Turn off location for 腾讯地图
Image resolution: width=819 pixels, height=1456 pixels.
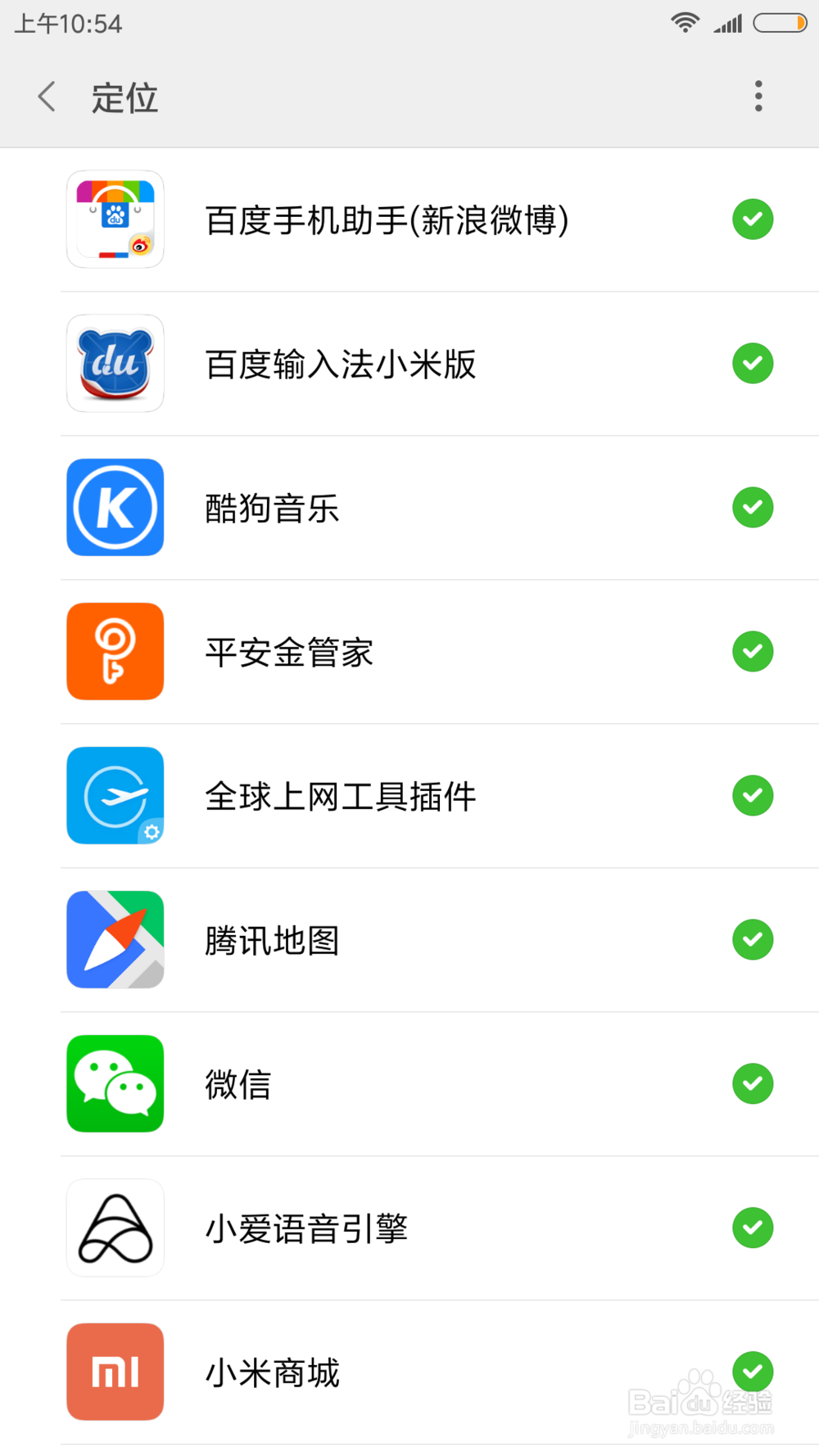tap(753, 939)
